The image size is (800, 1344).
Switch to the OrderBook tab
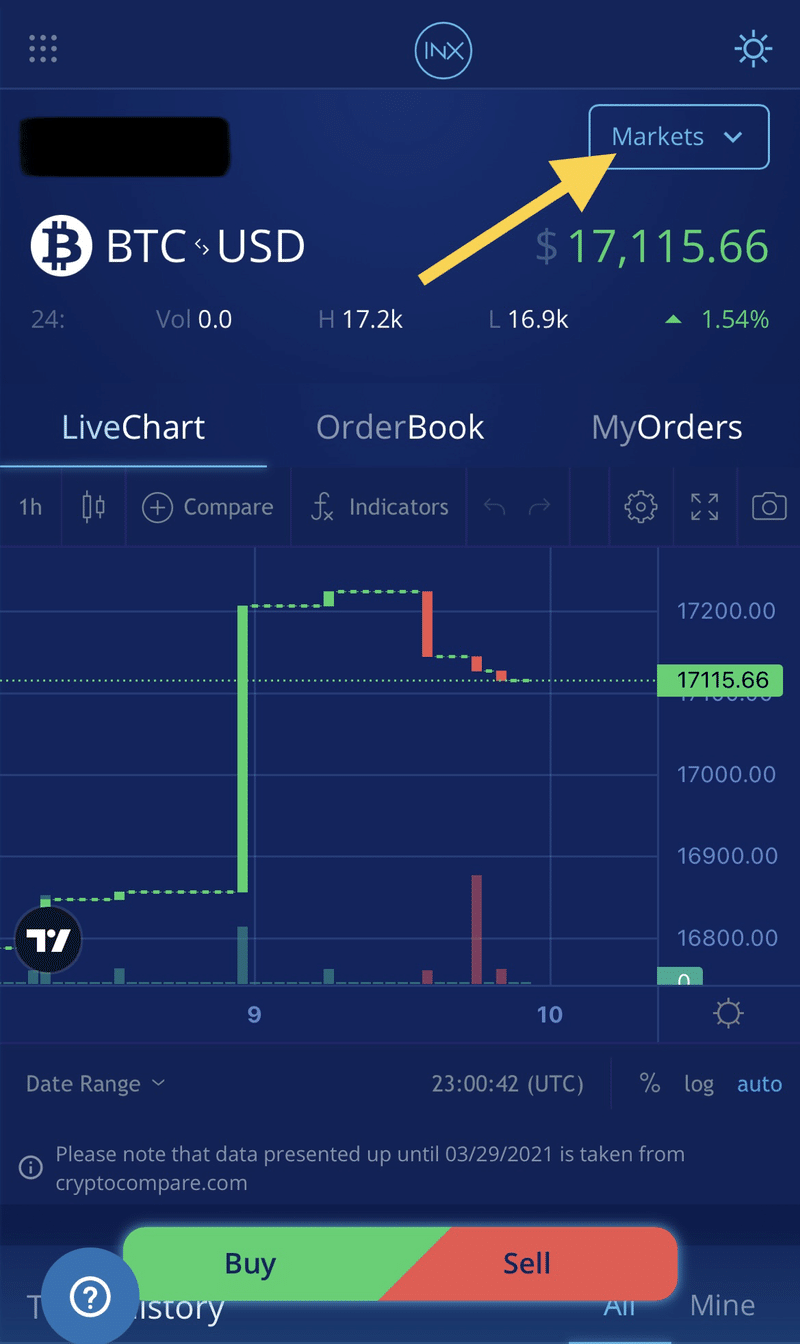400,428
